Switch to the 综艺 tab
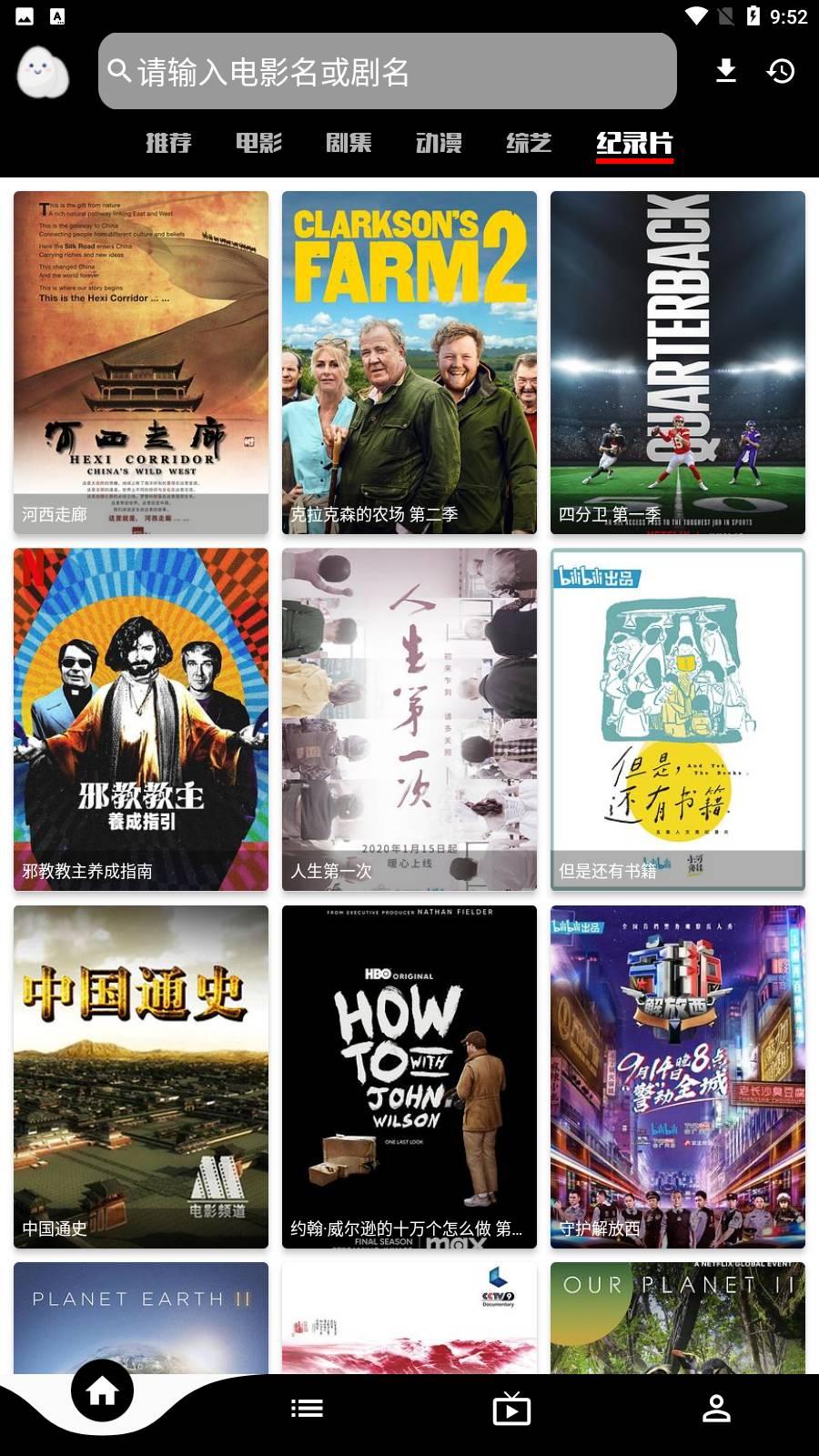This screenshot has width=819, height=1456. (x=529, y=143)
